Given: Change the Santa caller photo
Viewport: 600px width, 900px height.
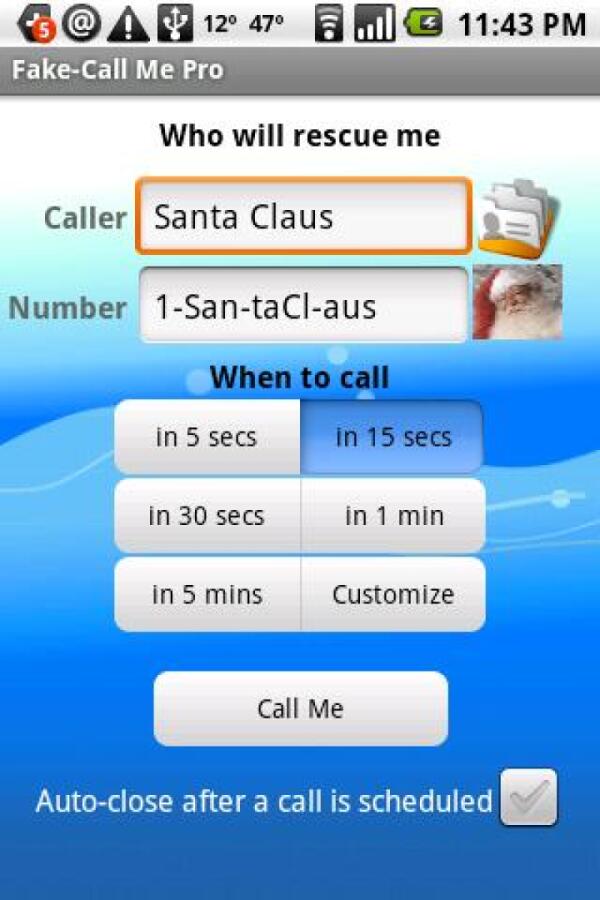Looking at the screenshot, I should pos(517,303).
